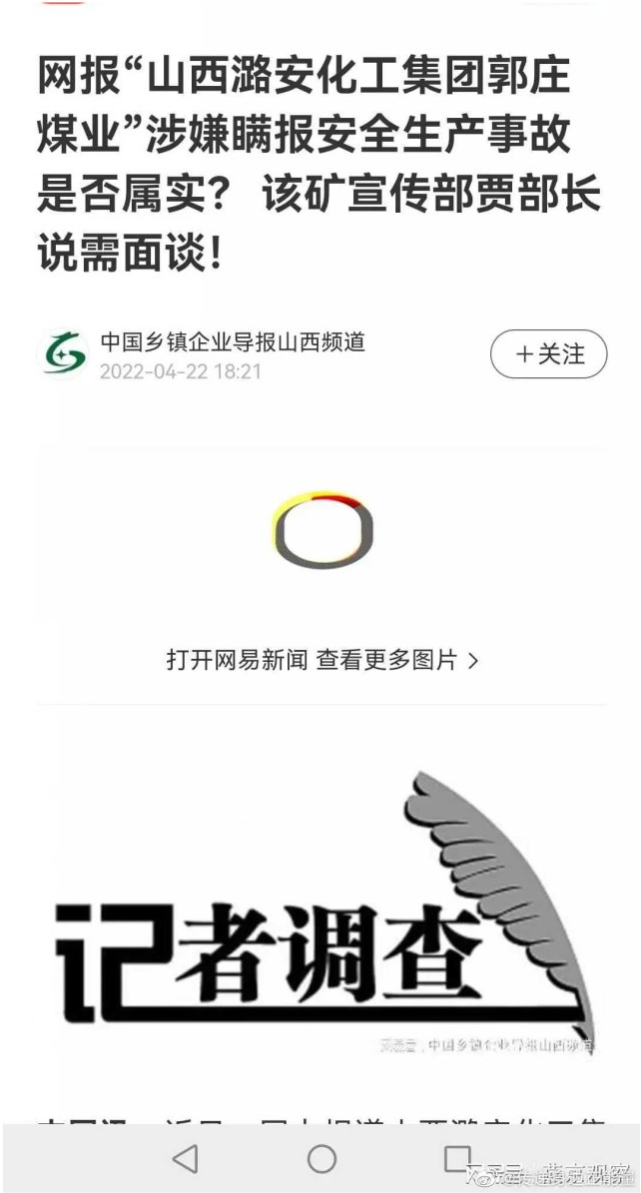
Task: Tap the system home button
Action: 321,1159
